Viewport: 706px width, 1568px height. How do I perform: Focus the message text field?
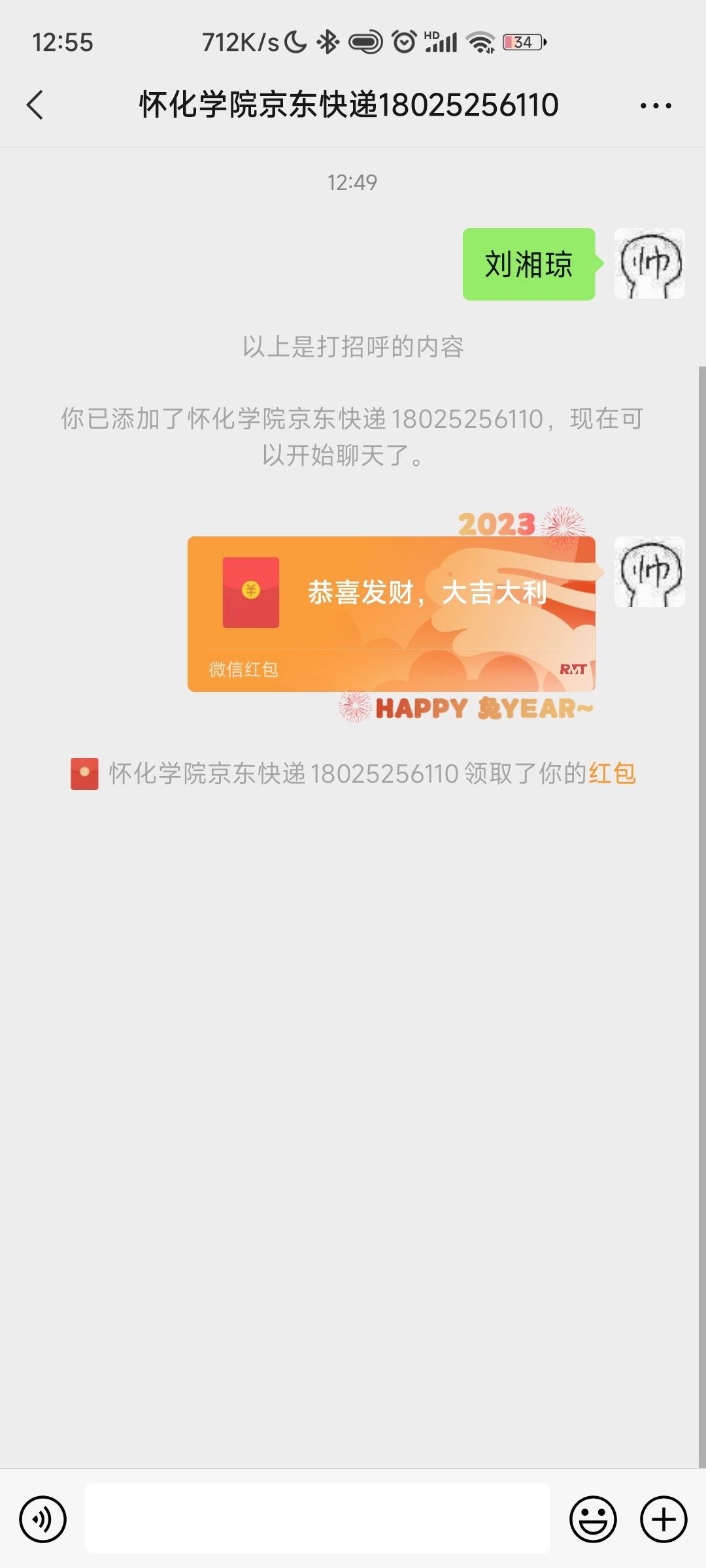(x=318, y=1518)
